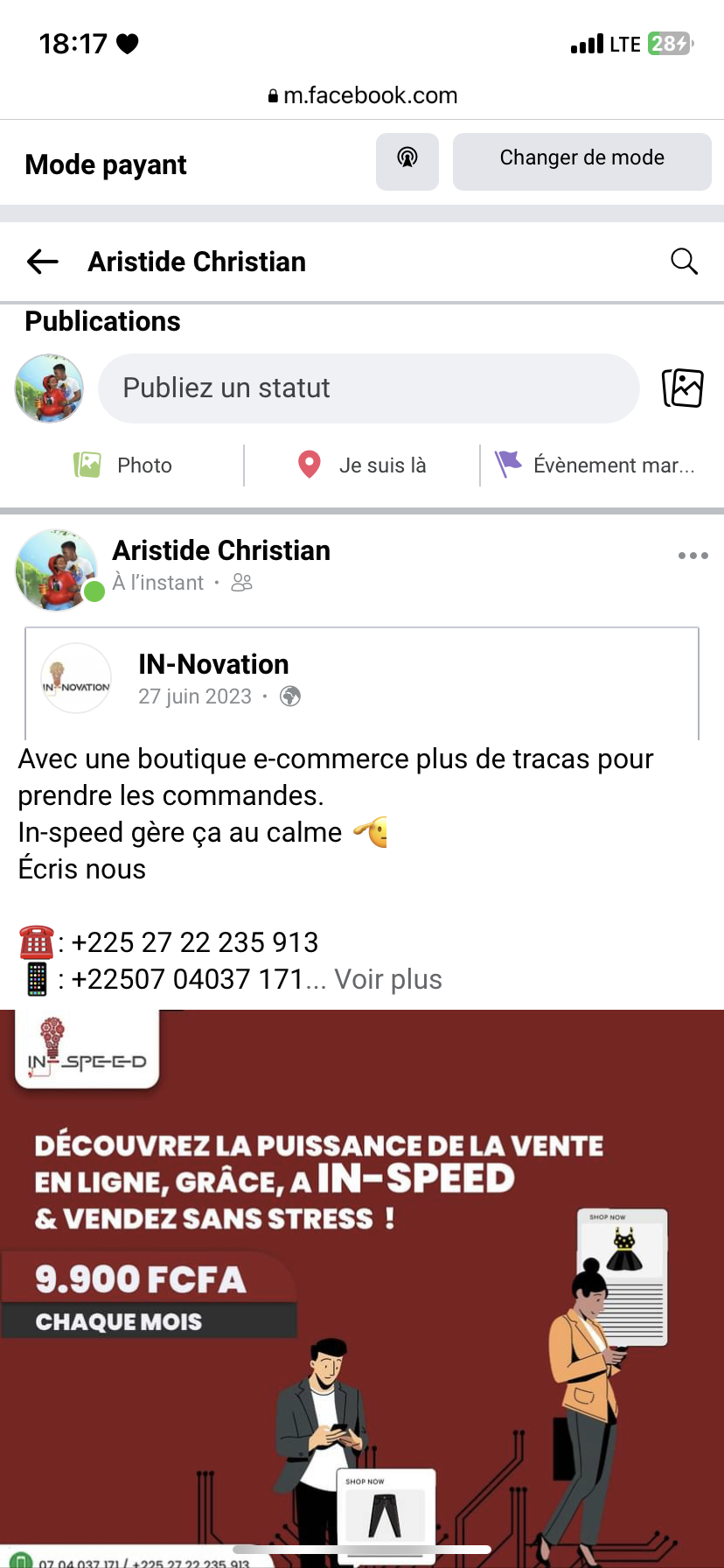Screen dimensions: 724x1568
Task: Open the post's three-dot options menu
Action: coord(693,556)
